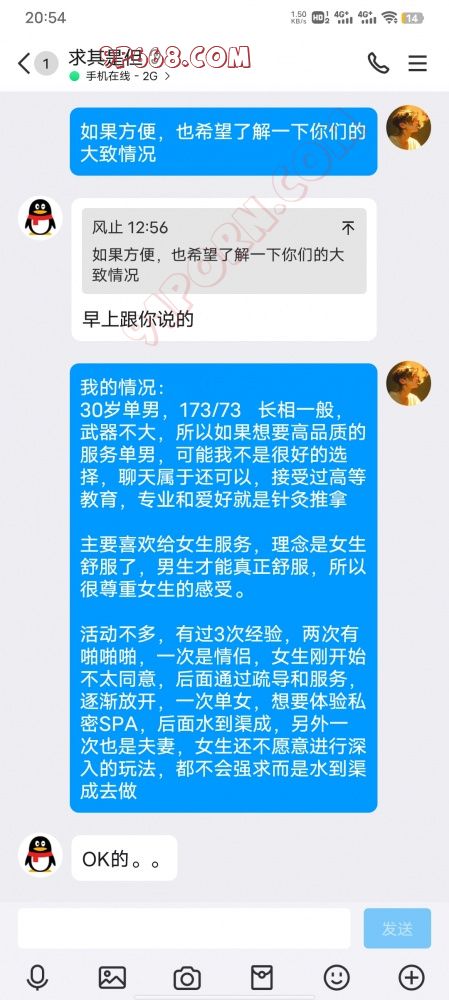Open the contact's online status details
This screenshot has height=1000, width=449.
pyautogui.click(x=120, y=76)
